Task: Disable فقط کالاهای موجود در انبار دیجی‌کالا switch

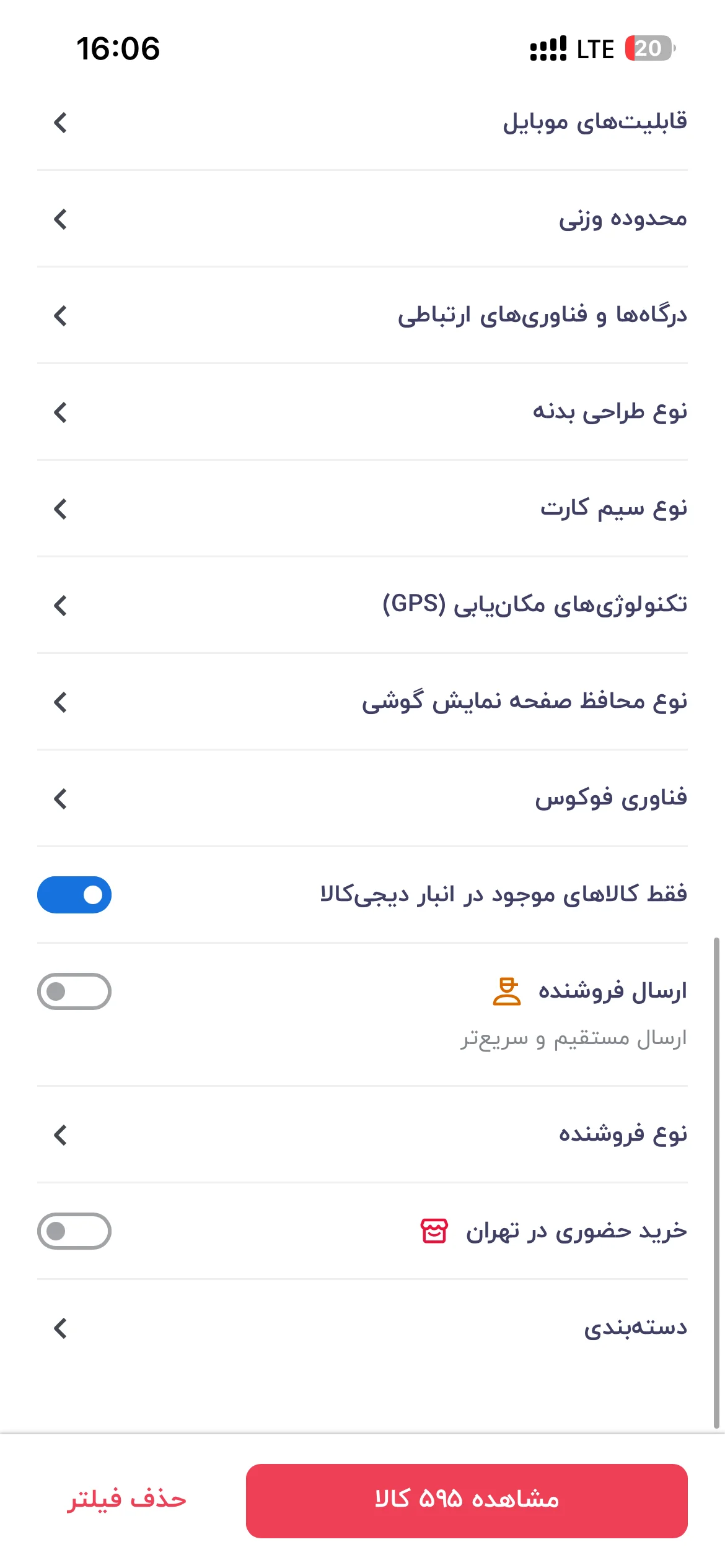Action: (x=74, y=895)
